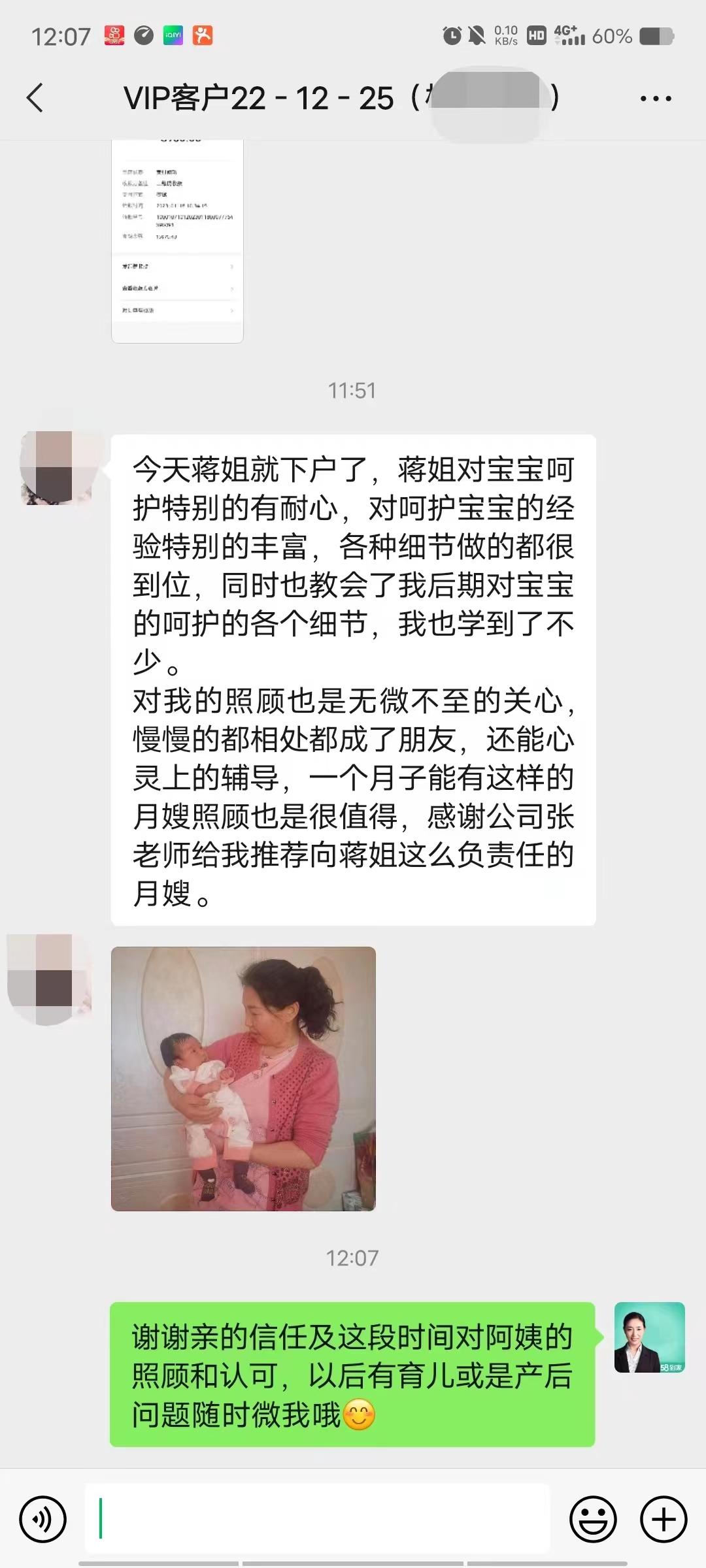Open the chat's three-dot menu
The image size is (706, 1568).
[x=656, y=99]
